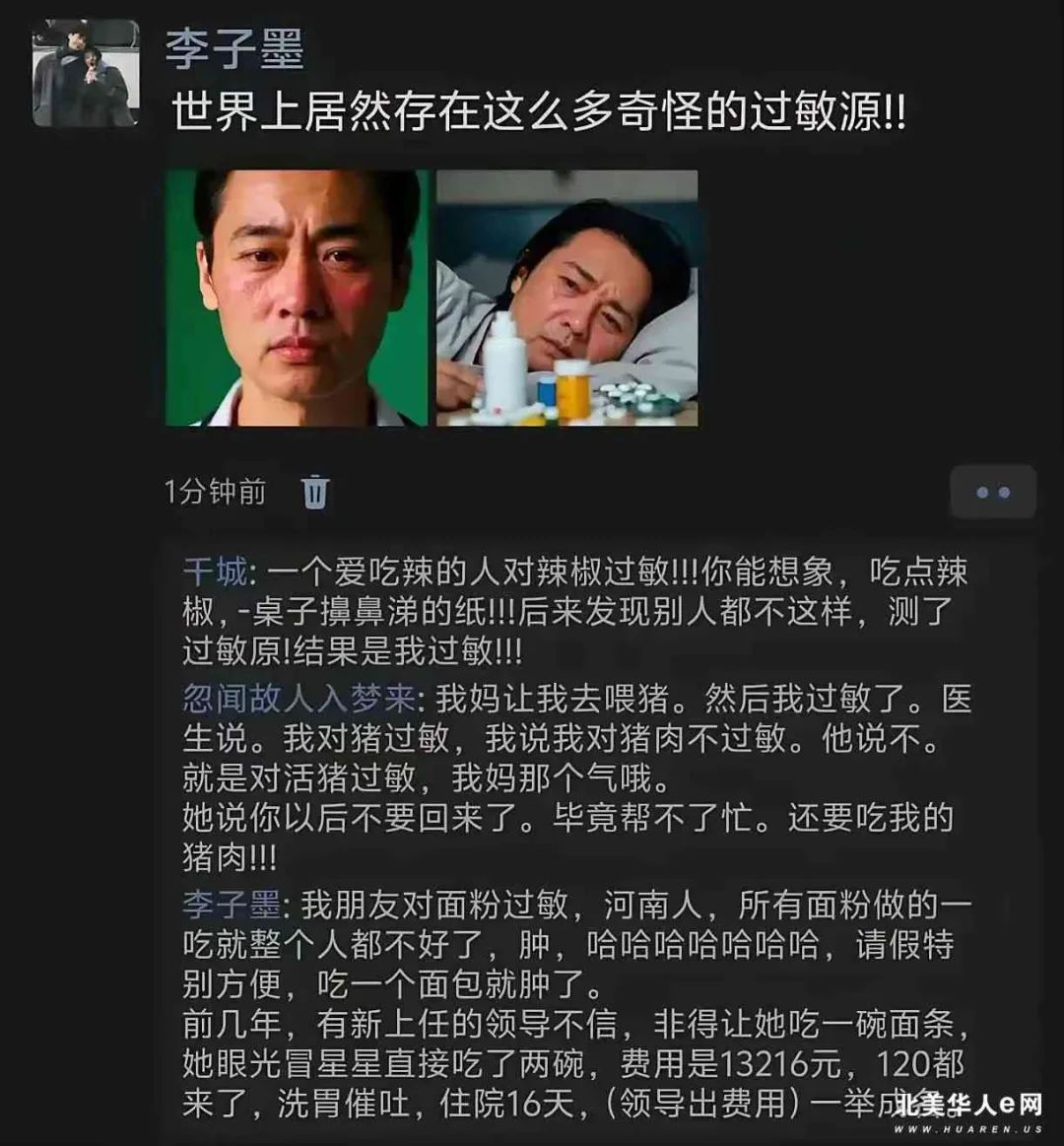Open the photo of man lying beside pill bottles
Screen dimensions: 1064x1146
click(566, 298)
